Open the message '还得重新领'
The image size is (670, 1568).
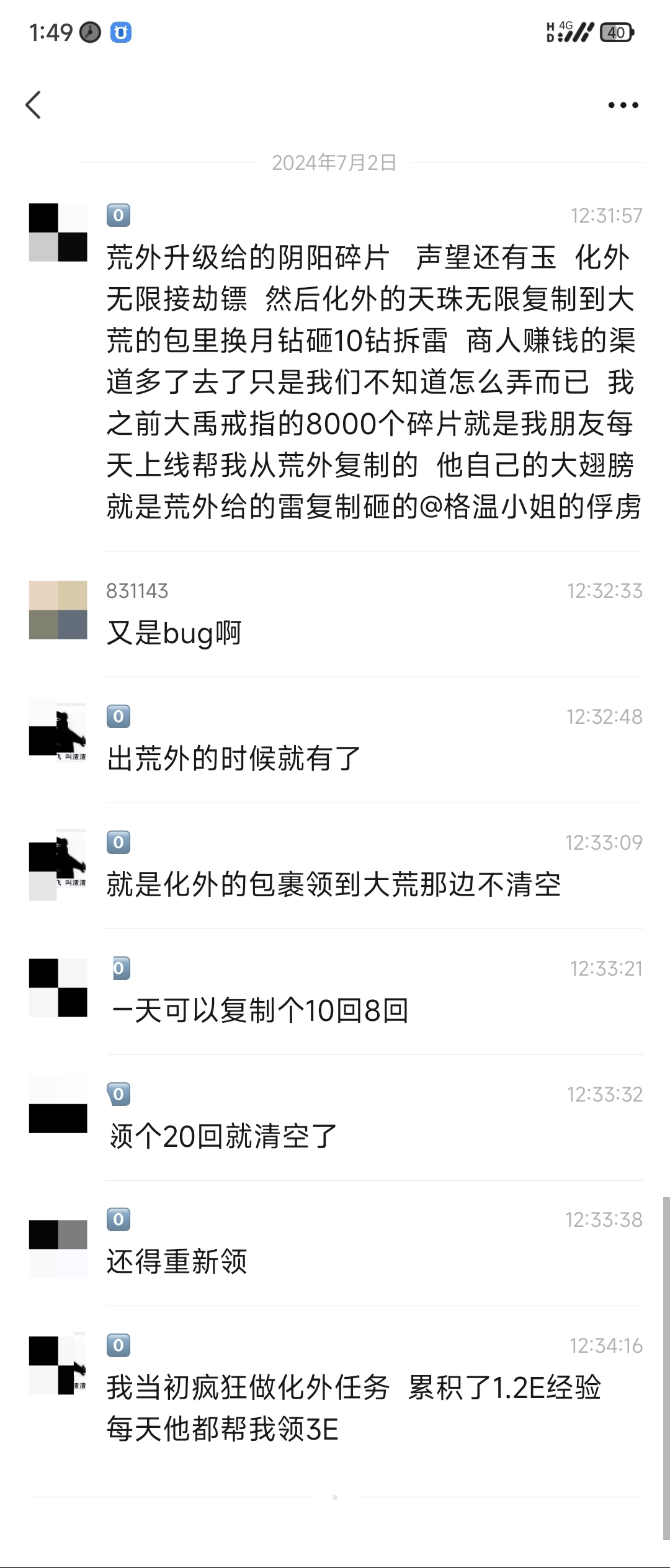pyautogui.click(x=177, y=1262)
